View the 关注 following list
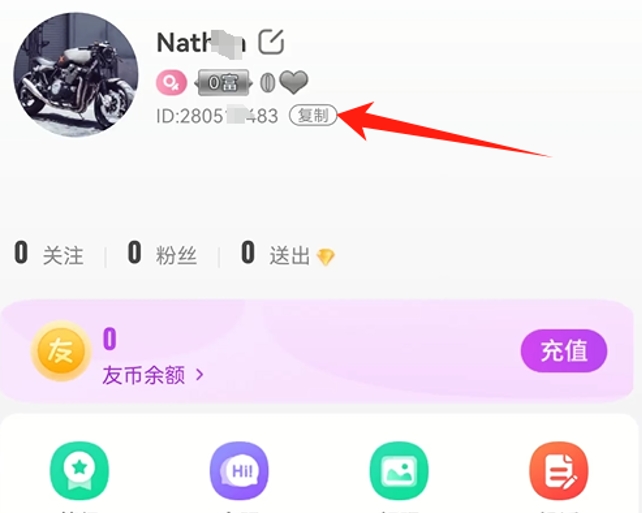 pyautogui.click(x=49, y=255)
